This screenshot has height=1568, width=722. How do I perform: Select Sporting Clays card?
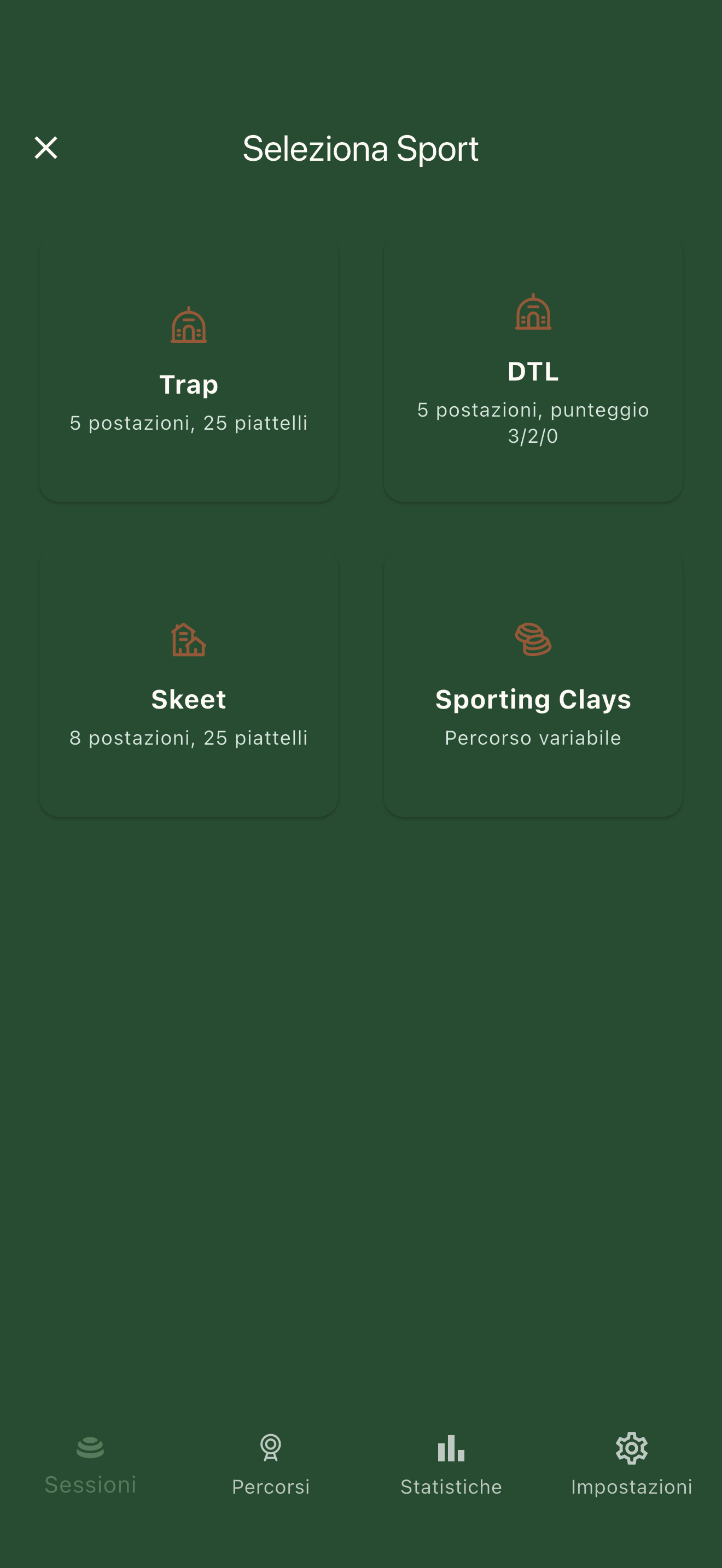point(533,683)
